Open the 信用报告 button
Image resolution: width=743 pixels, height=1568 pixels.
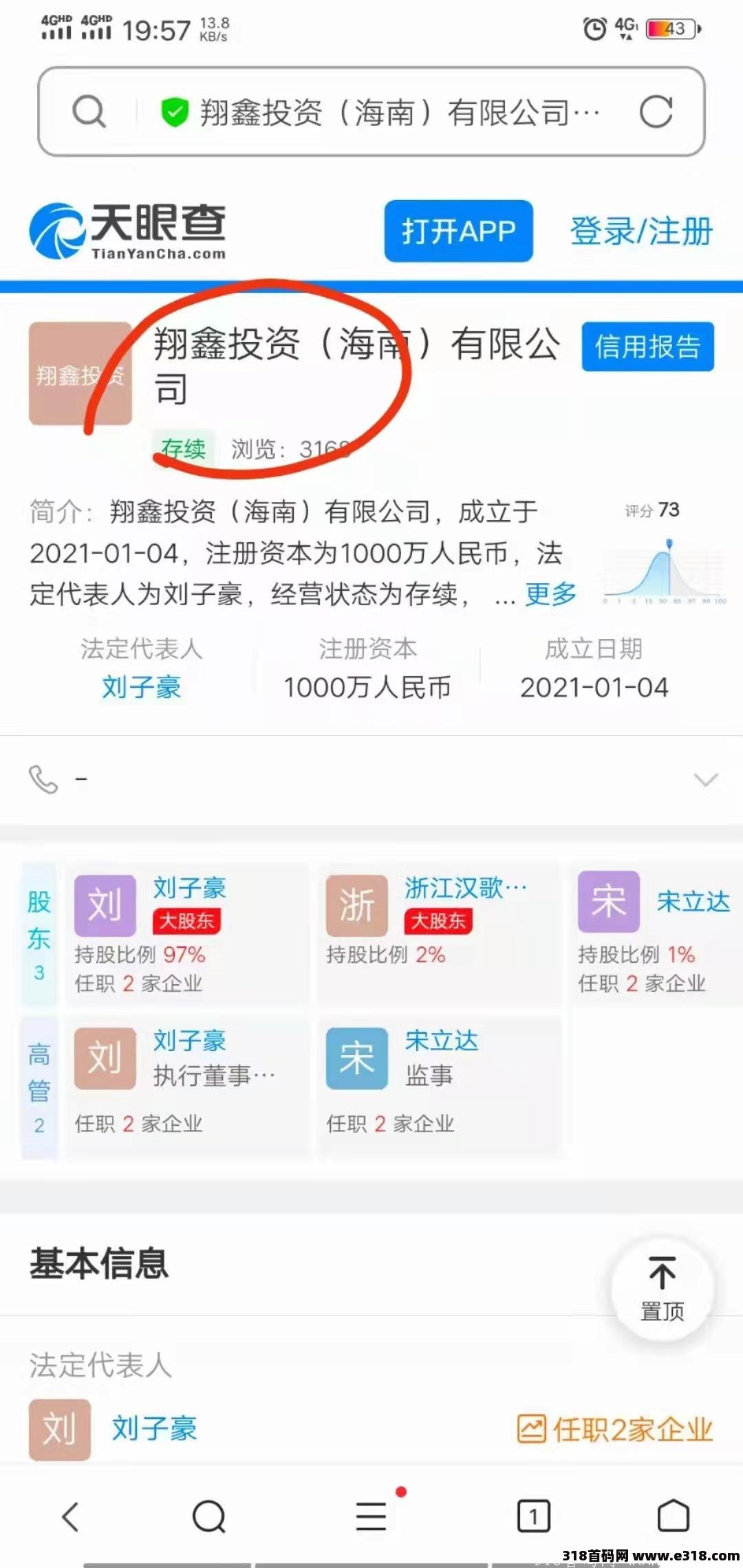pos(647,347)
